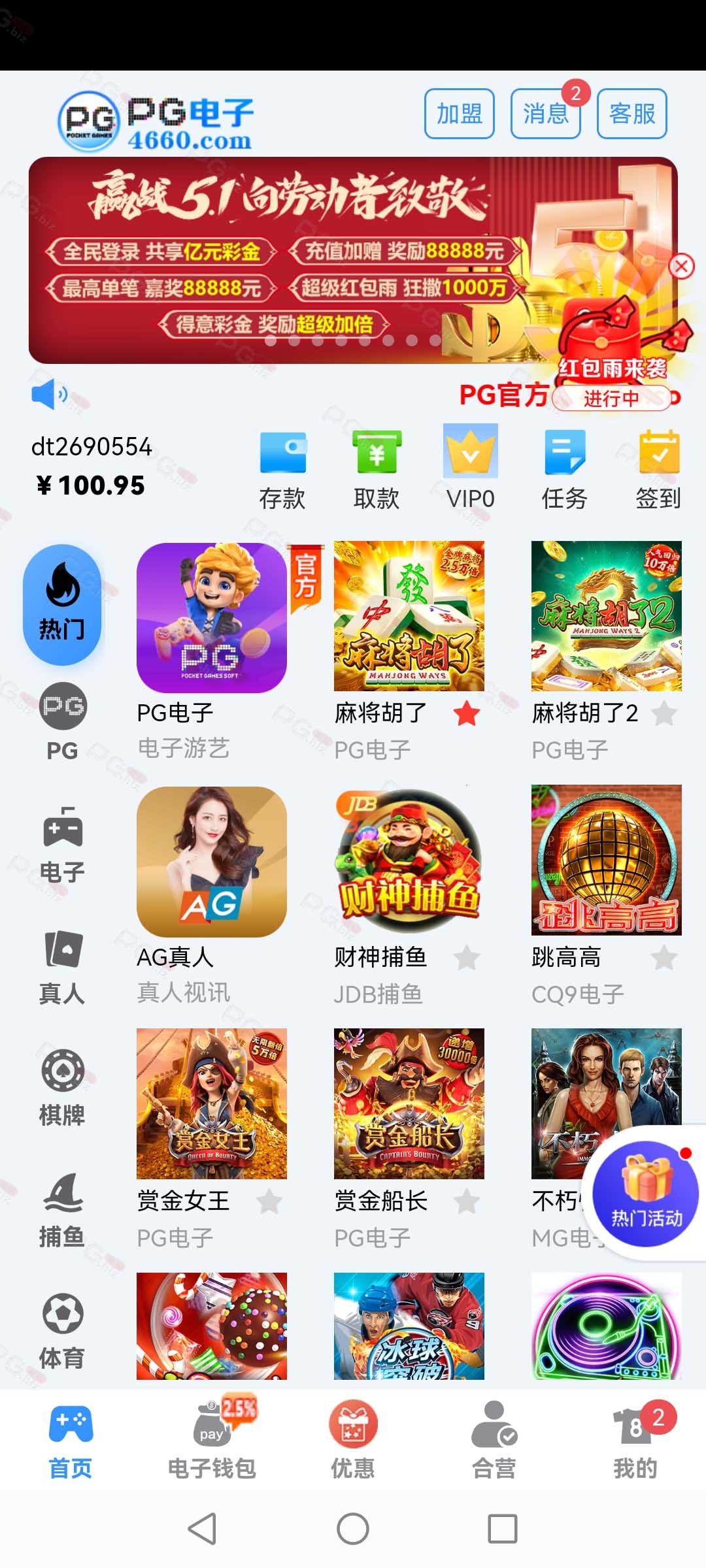
Task: Favorite 财神捕鱼 with its star
Action: (467, 958)
